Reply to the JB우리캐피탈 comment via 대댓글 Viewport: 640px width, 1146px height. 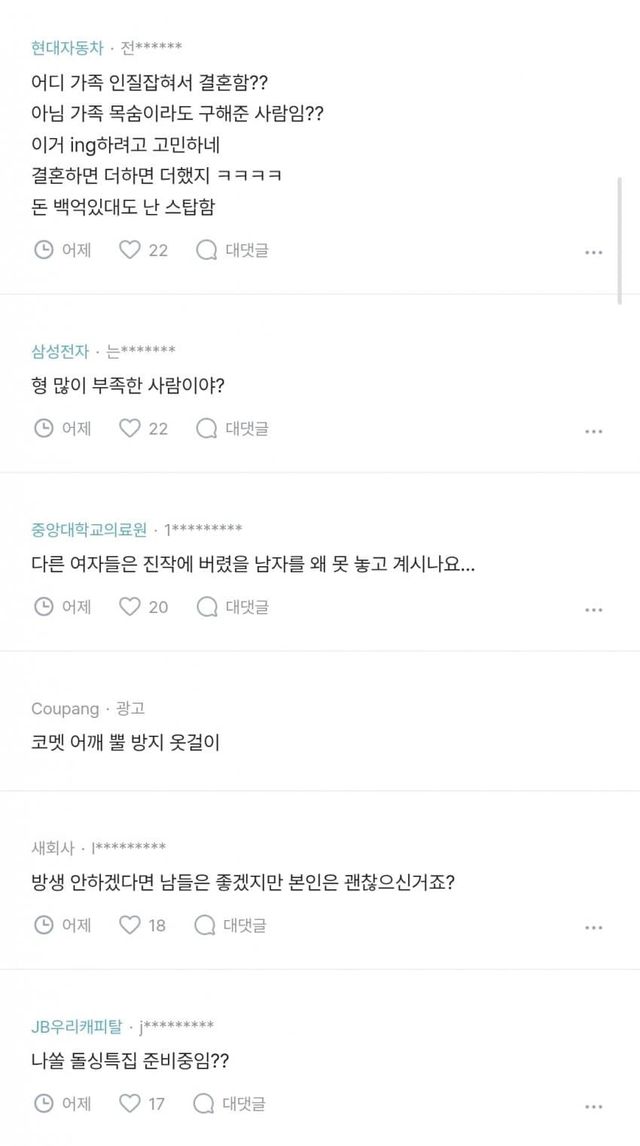pos(233,1103)
